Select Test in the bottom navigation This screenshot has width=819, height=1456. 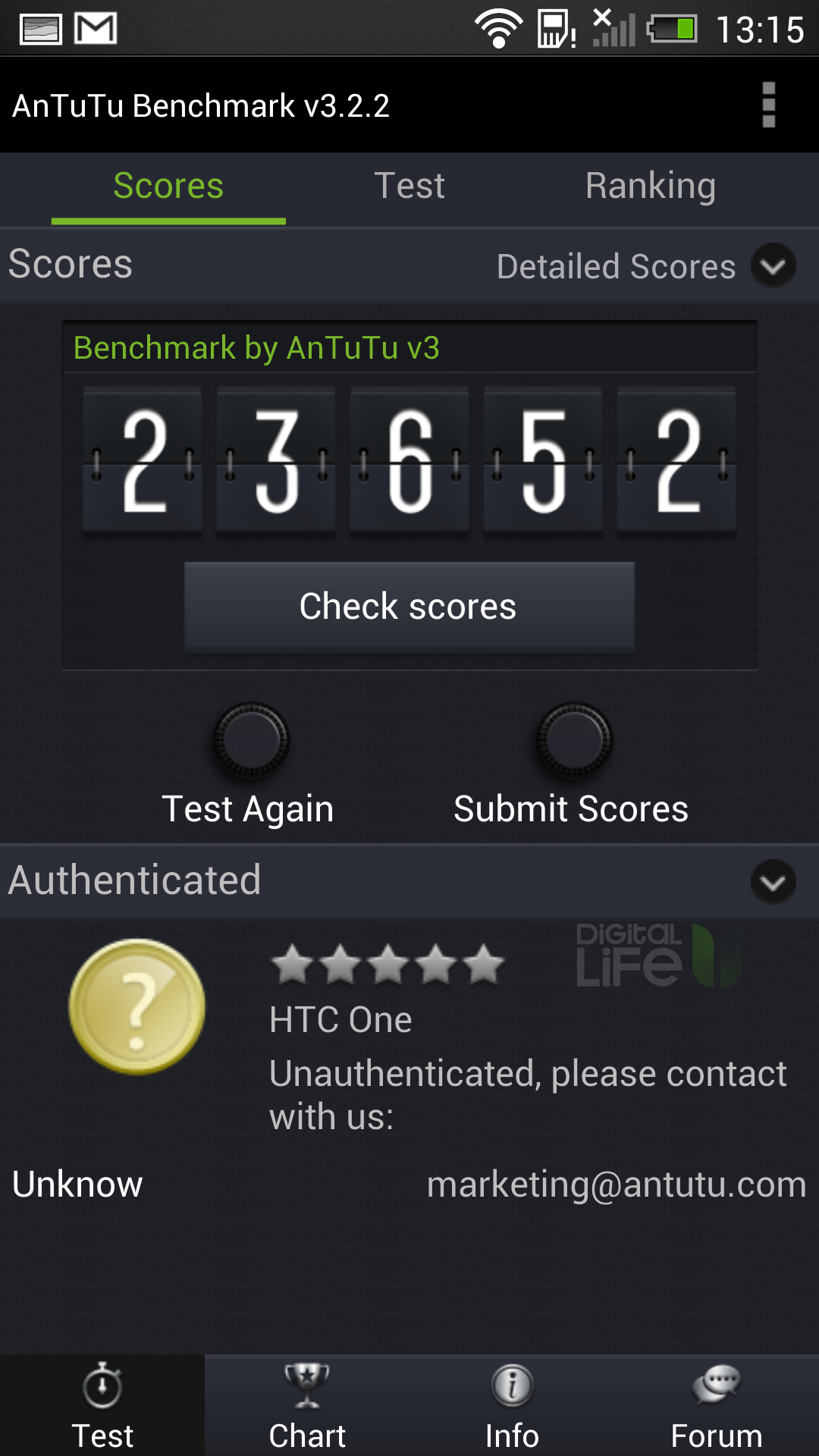(102, 1405)
